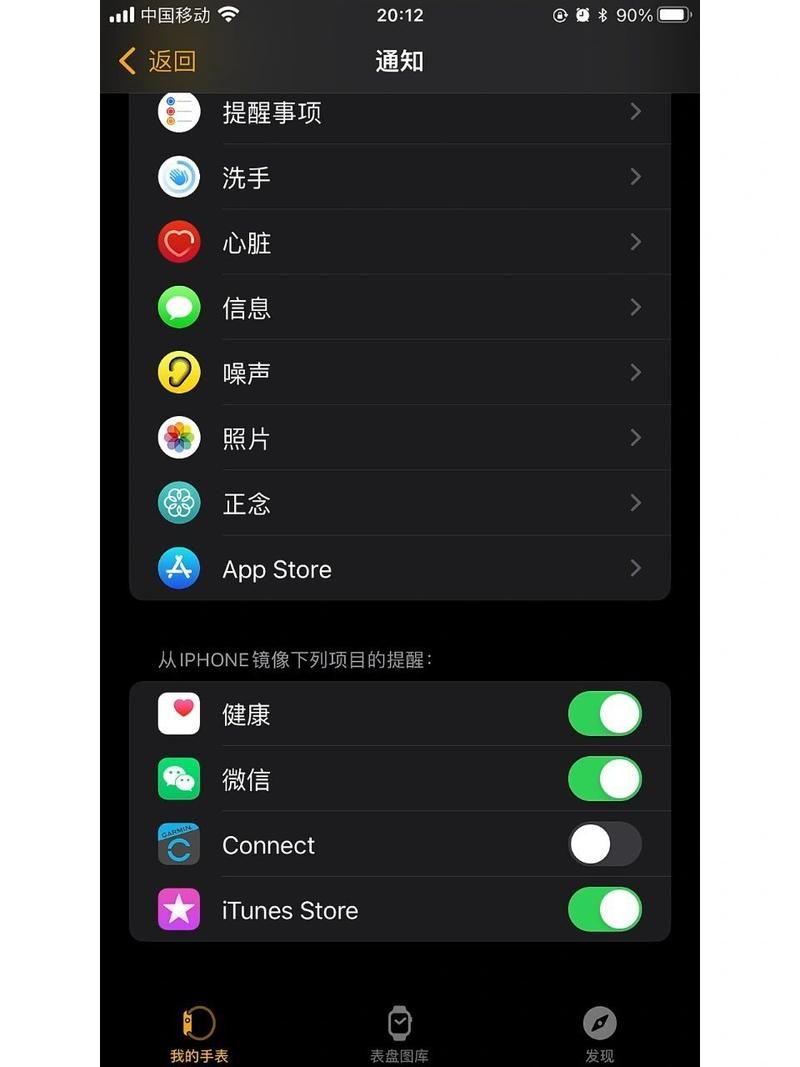Disable 微信 alert mirroring
This screenshot has height=1067, width=800.
(604, 779)
